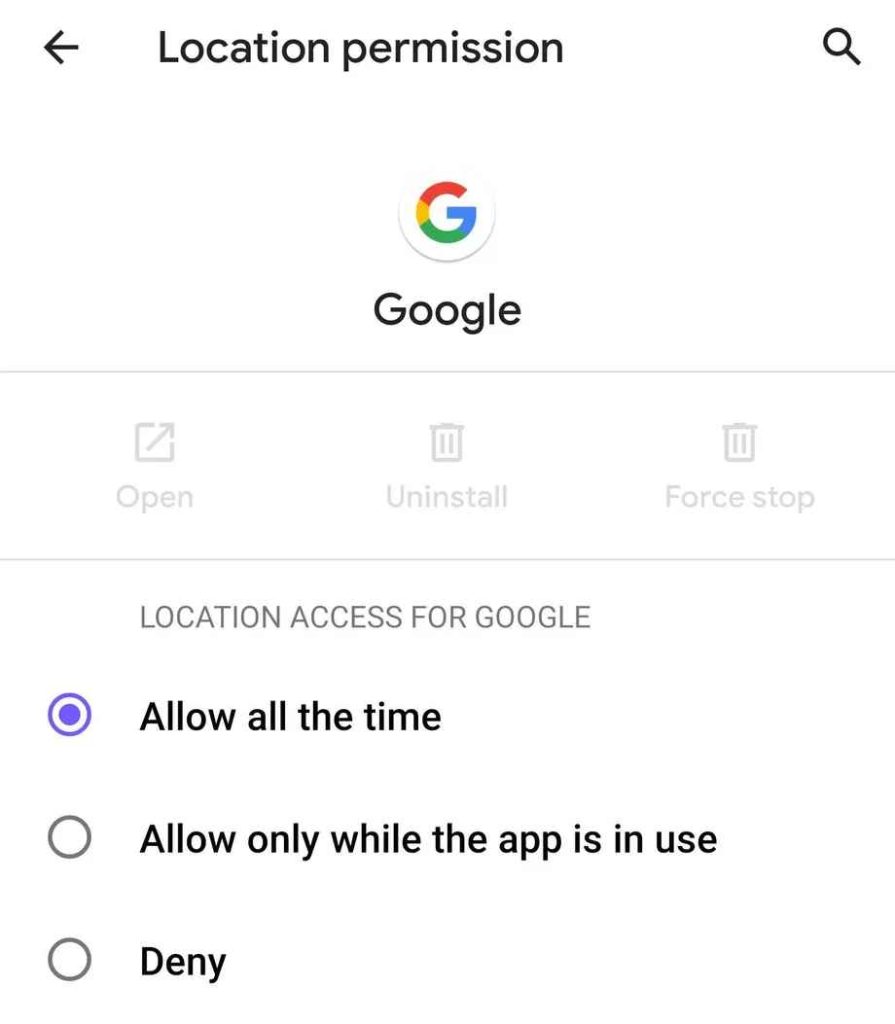Select Deny for location access
The image size is (895, 1024).
coord(183,961)
